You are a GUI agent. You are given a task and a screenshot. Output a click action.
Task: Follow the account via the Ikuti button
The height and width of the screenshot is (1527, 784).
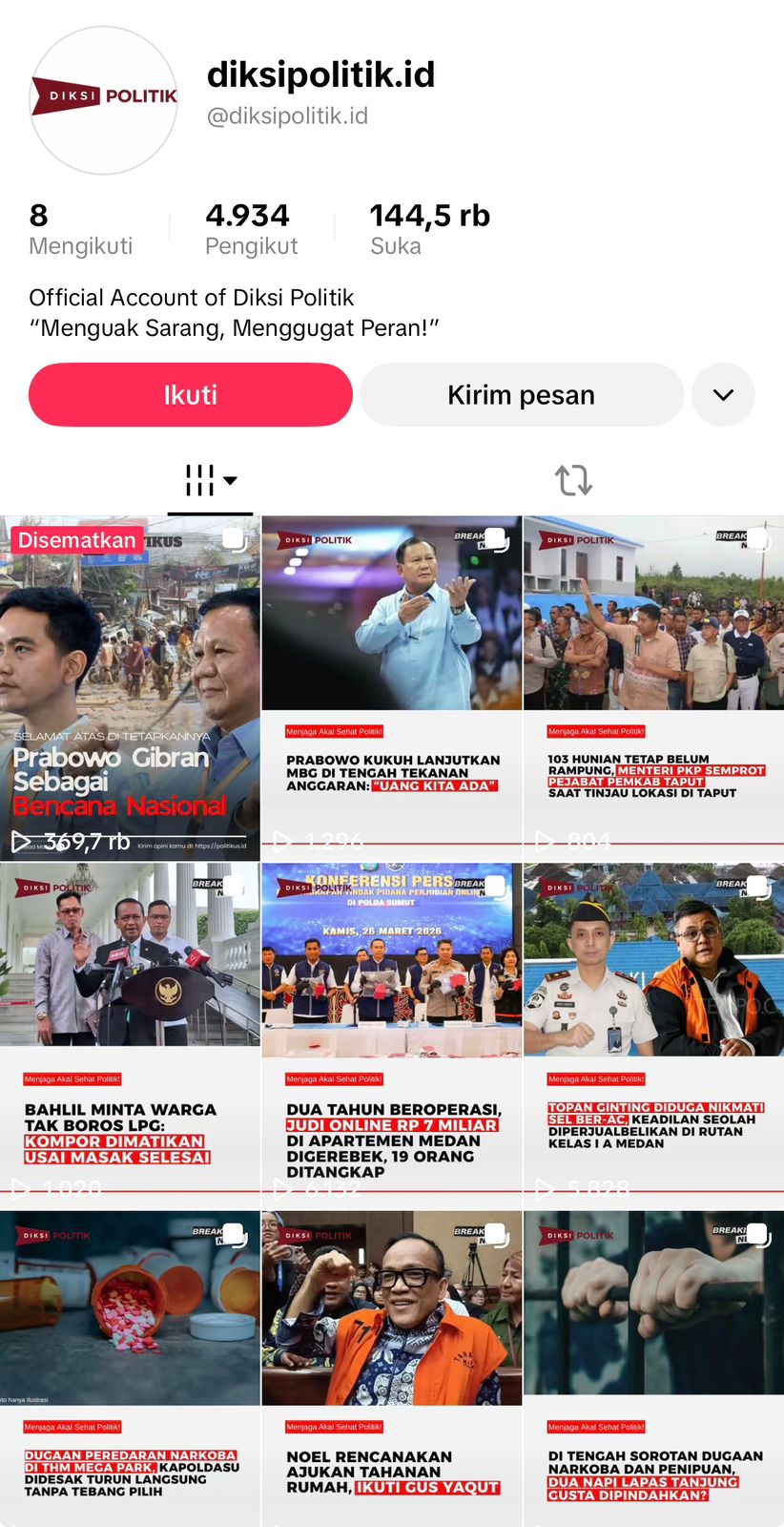(190, 394)
